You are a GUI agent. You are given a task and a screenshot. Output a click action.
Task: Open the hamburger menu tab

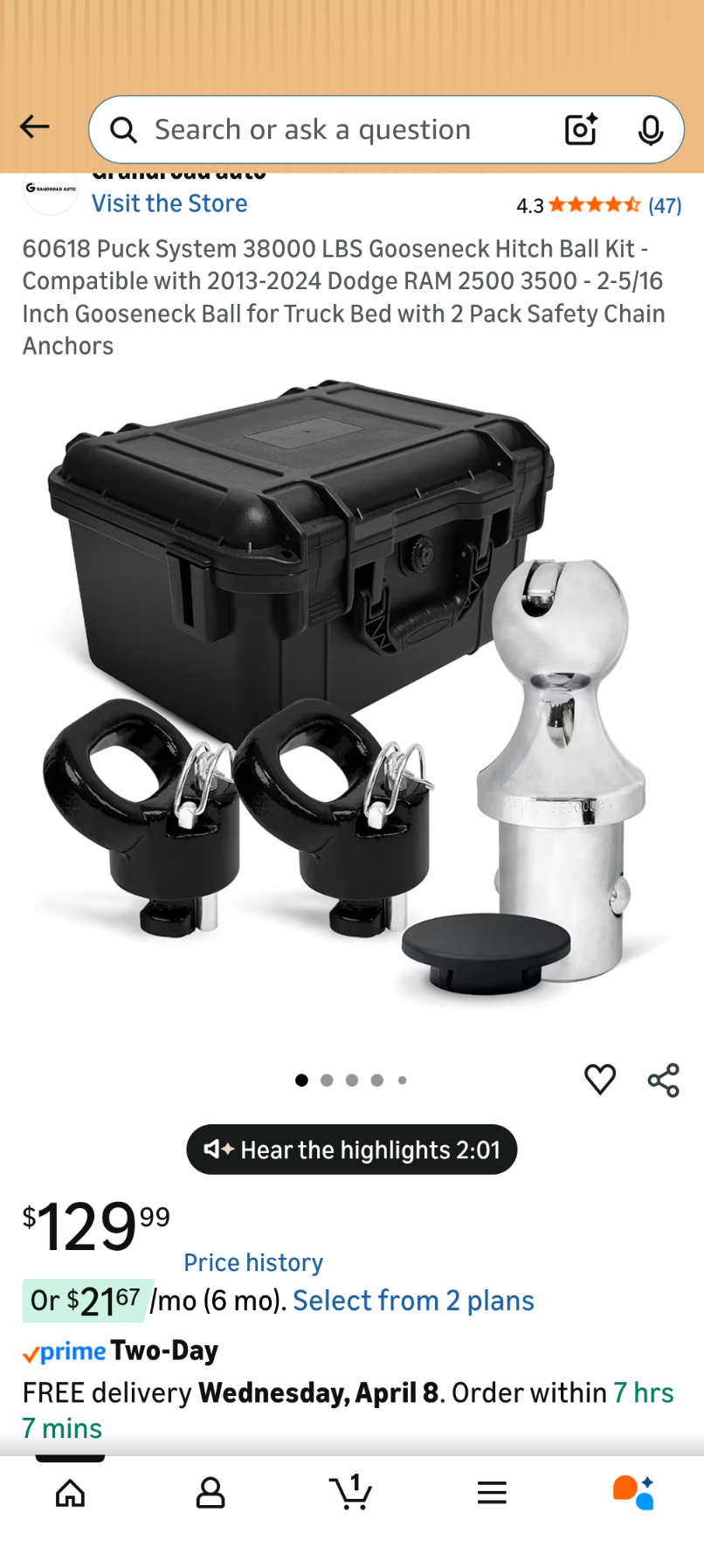(x=492, y=1493)
